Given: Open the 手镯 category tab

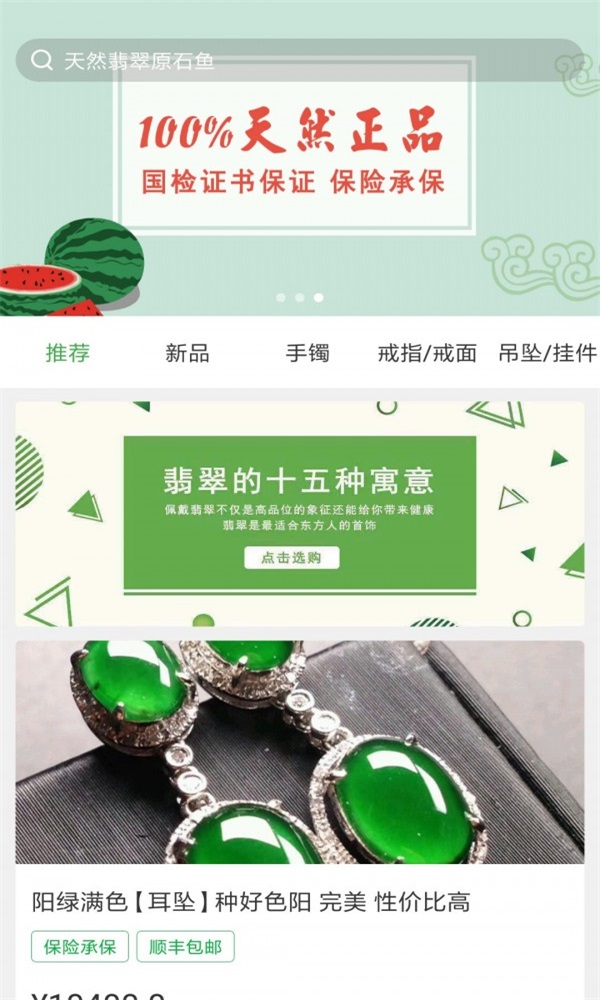Looking at the screenshot, I should (x=307, y=353).
